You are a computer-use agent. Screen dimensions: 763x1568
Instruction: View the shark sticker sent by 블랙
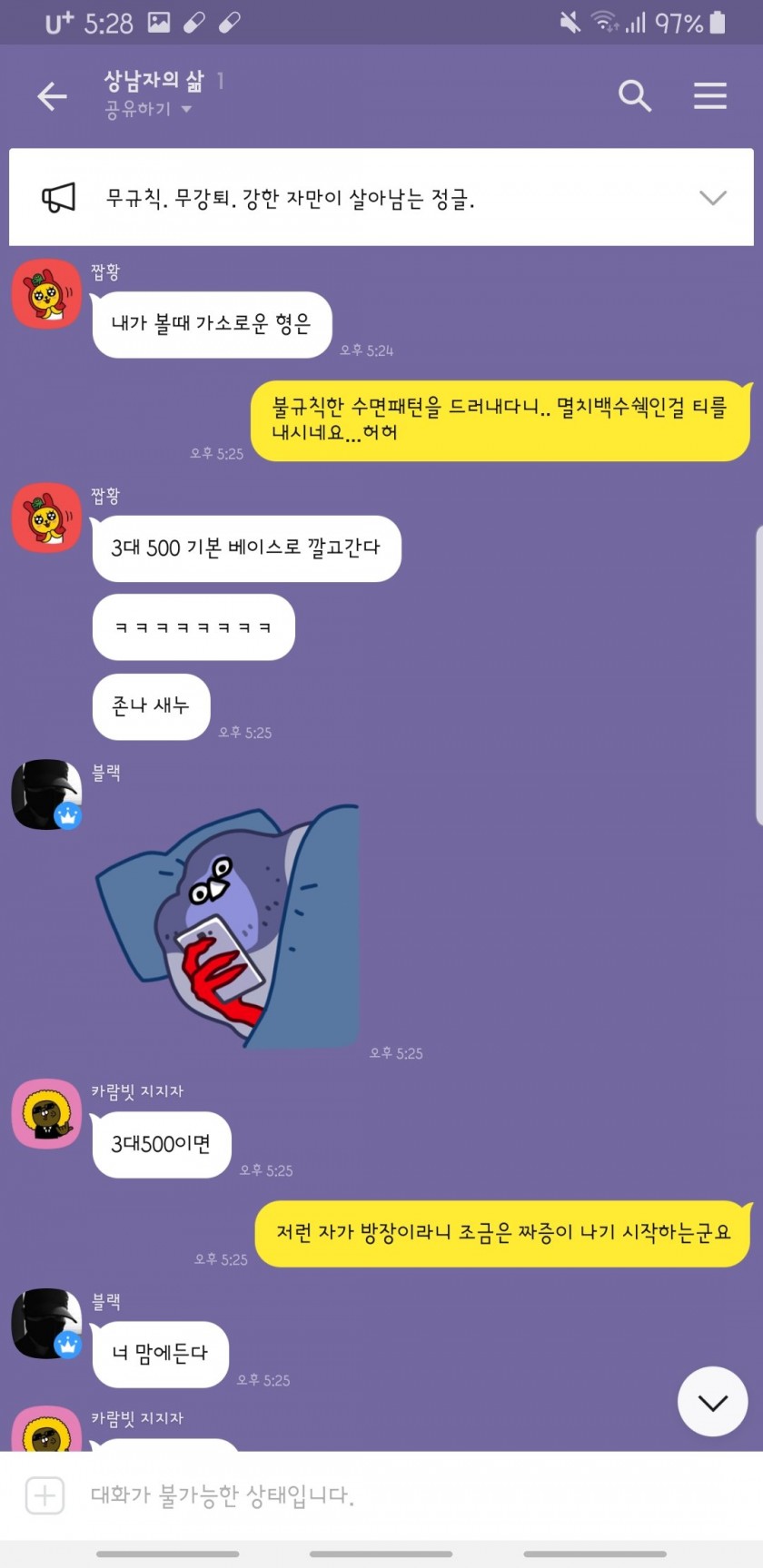coord(227,926)
